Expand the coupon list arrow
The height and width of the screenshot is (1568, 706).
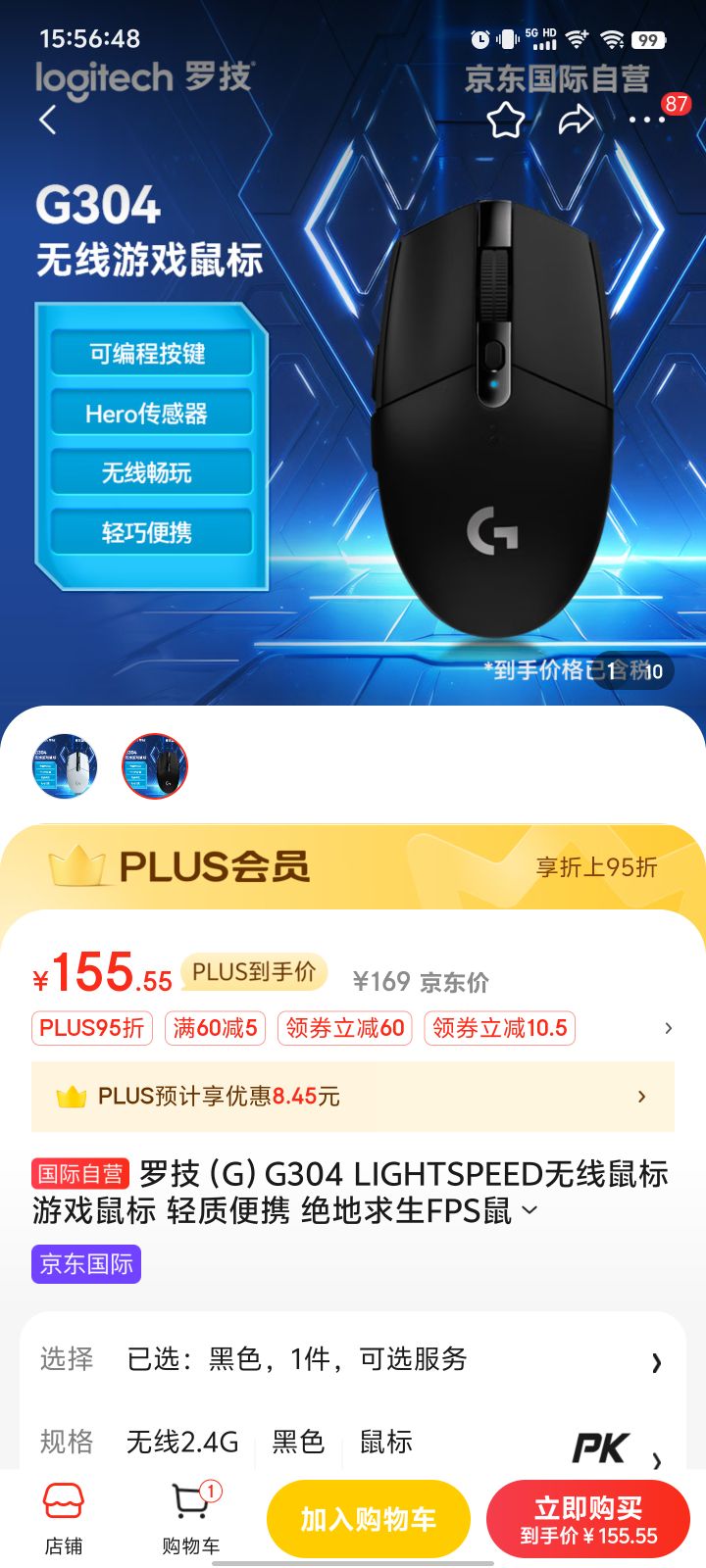670,1029
